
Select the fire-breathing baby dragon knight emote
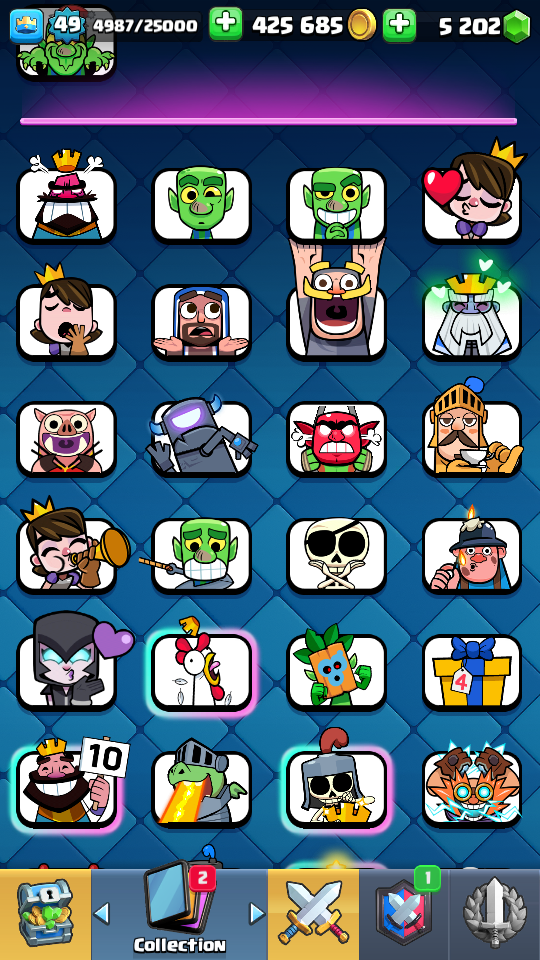pos(201,785)
